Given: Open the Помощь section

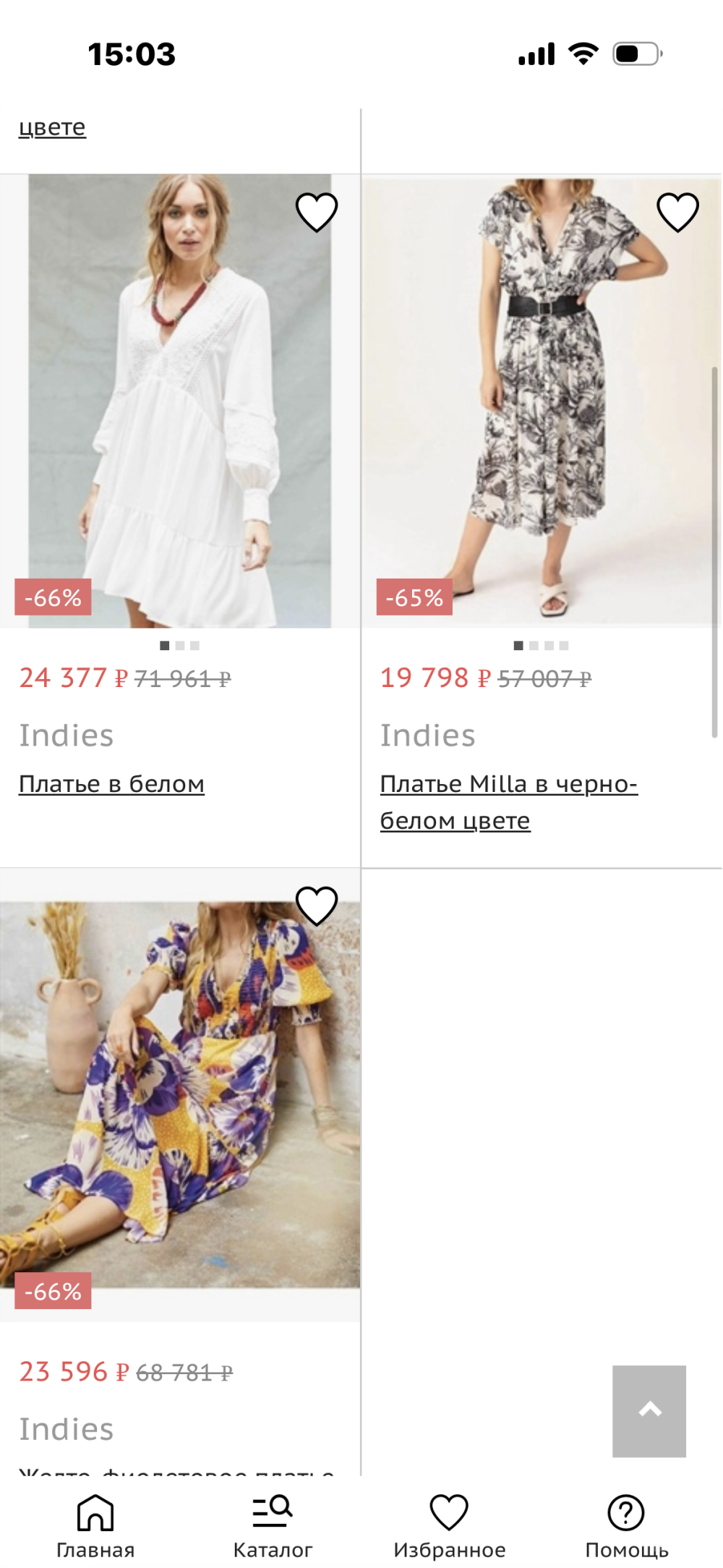Looking at the screenshot, I should point(626,1526).
